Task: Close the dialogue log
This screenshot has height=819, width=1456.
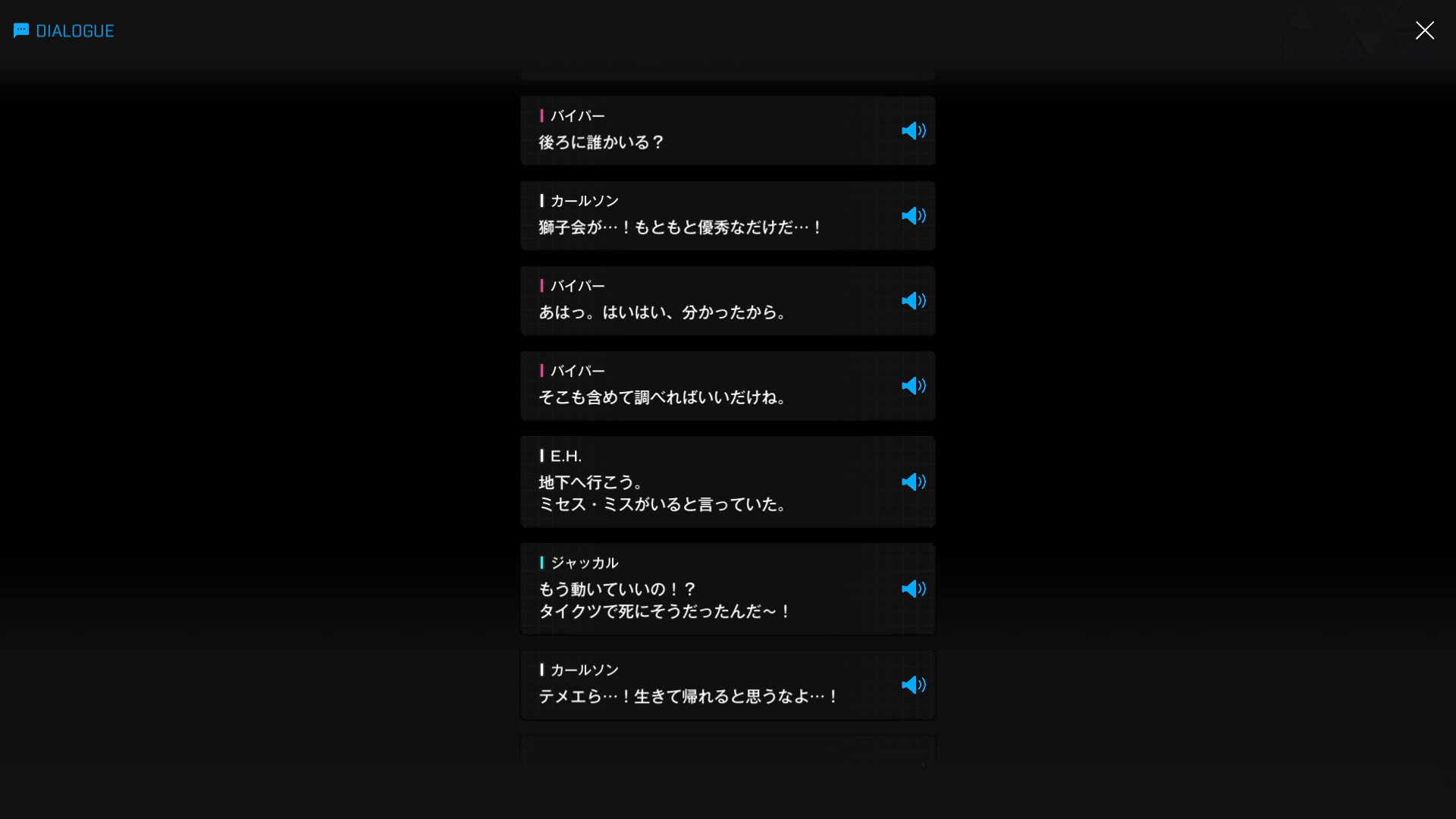Action: pyautogui.click(x=1424, y=30)
